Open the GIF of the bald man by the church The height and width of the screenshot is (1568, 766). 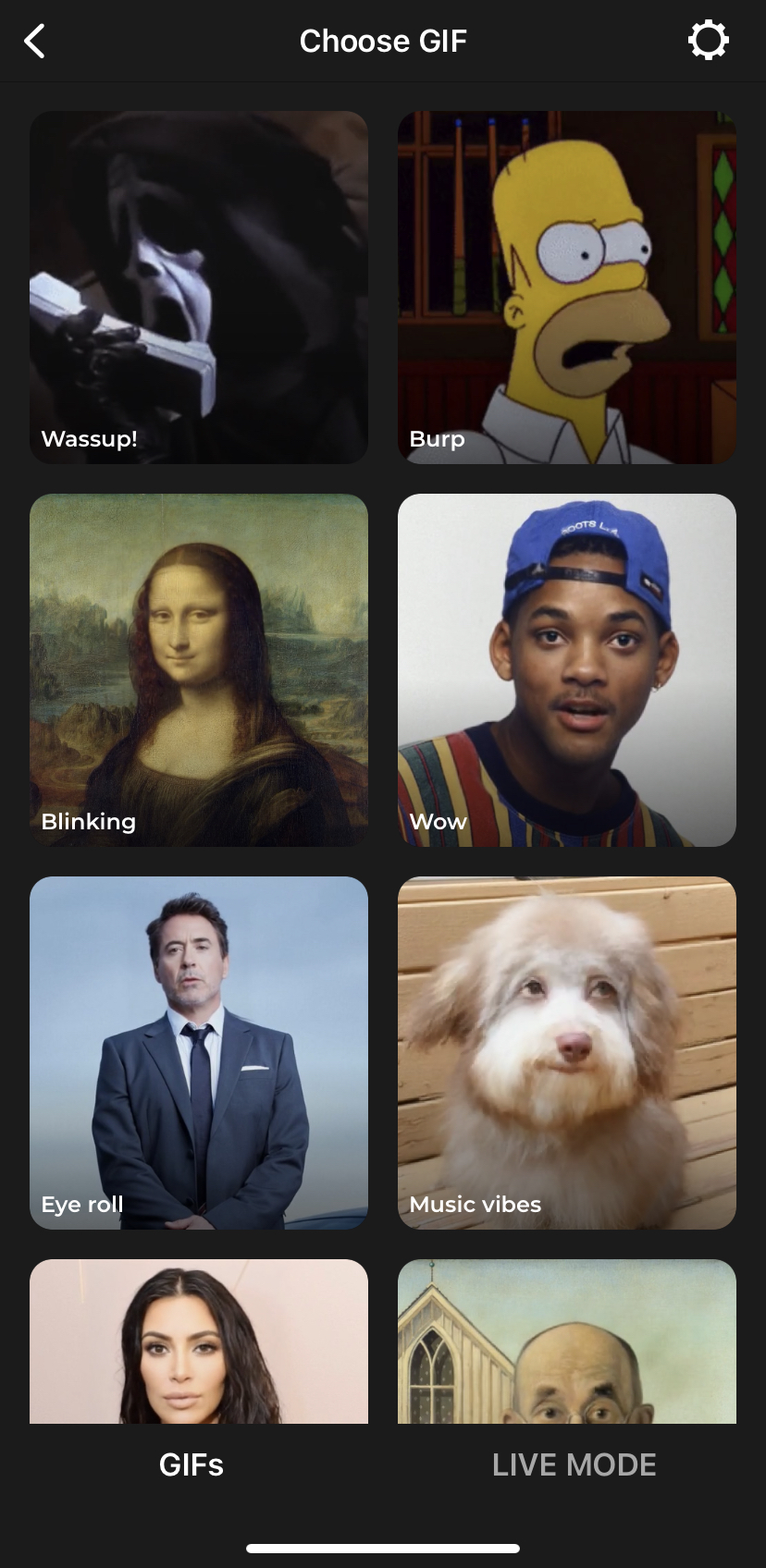tap(567, 1341)
